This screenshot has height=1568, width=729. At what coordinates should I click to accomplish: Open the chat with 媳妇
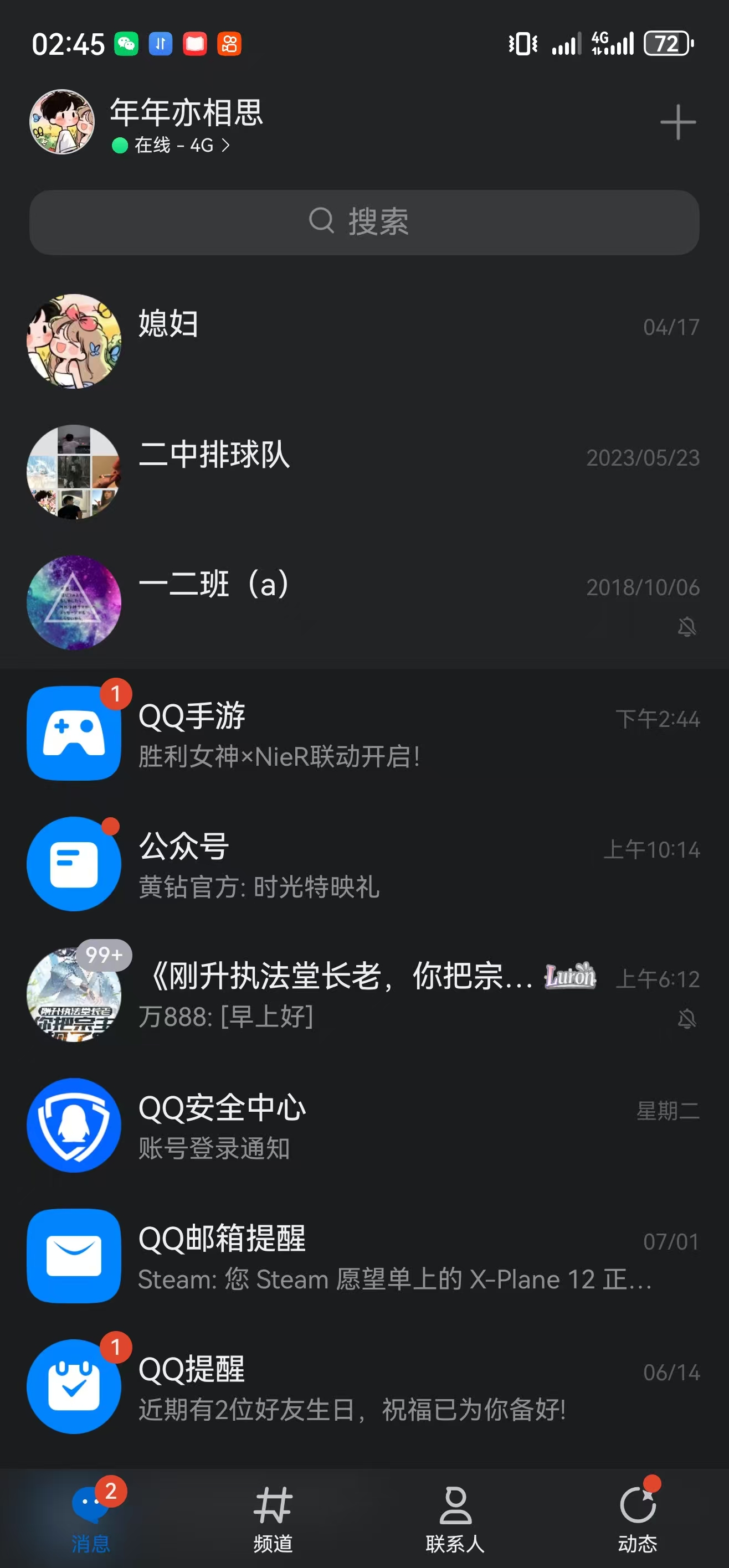tap(364, 341)
